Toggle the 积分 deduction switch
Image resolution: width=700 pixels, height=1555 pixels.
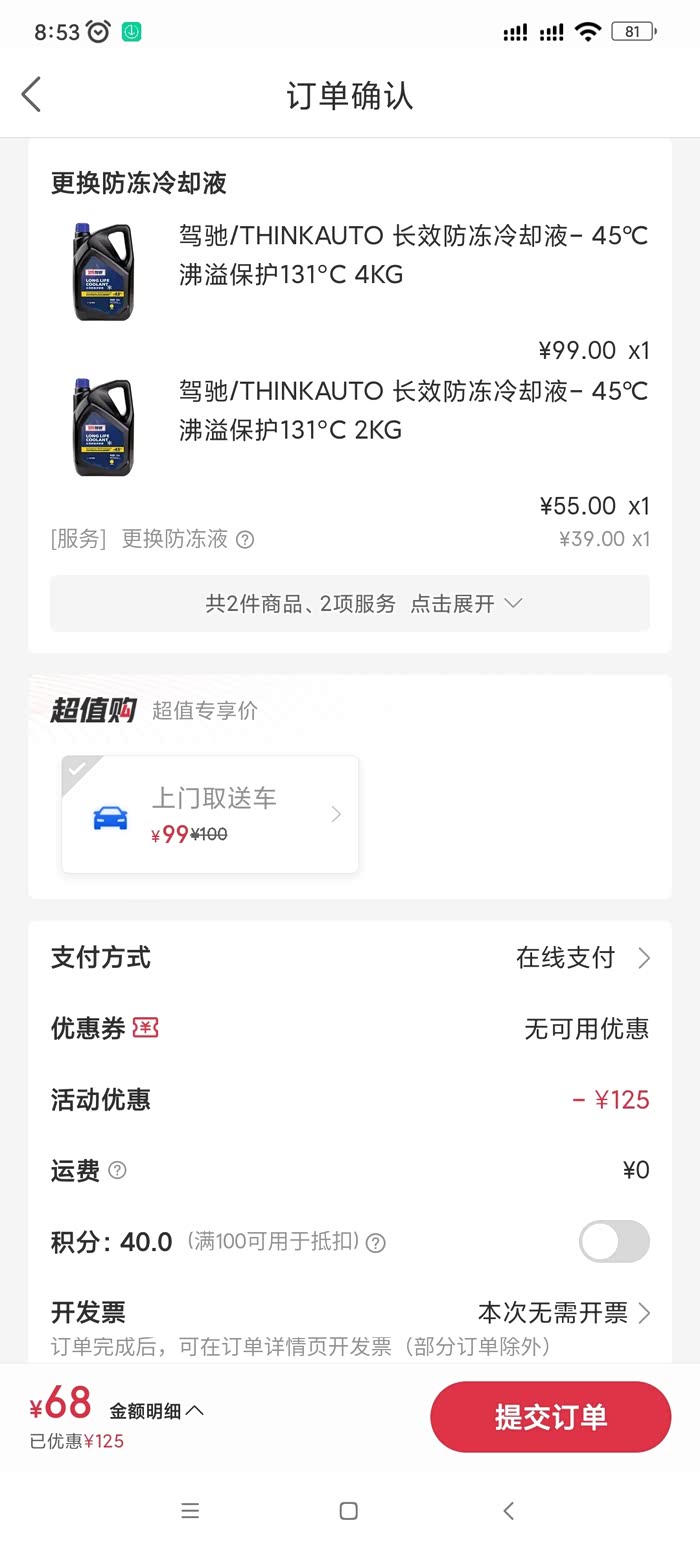click(x=613, y=1242)
